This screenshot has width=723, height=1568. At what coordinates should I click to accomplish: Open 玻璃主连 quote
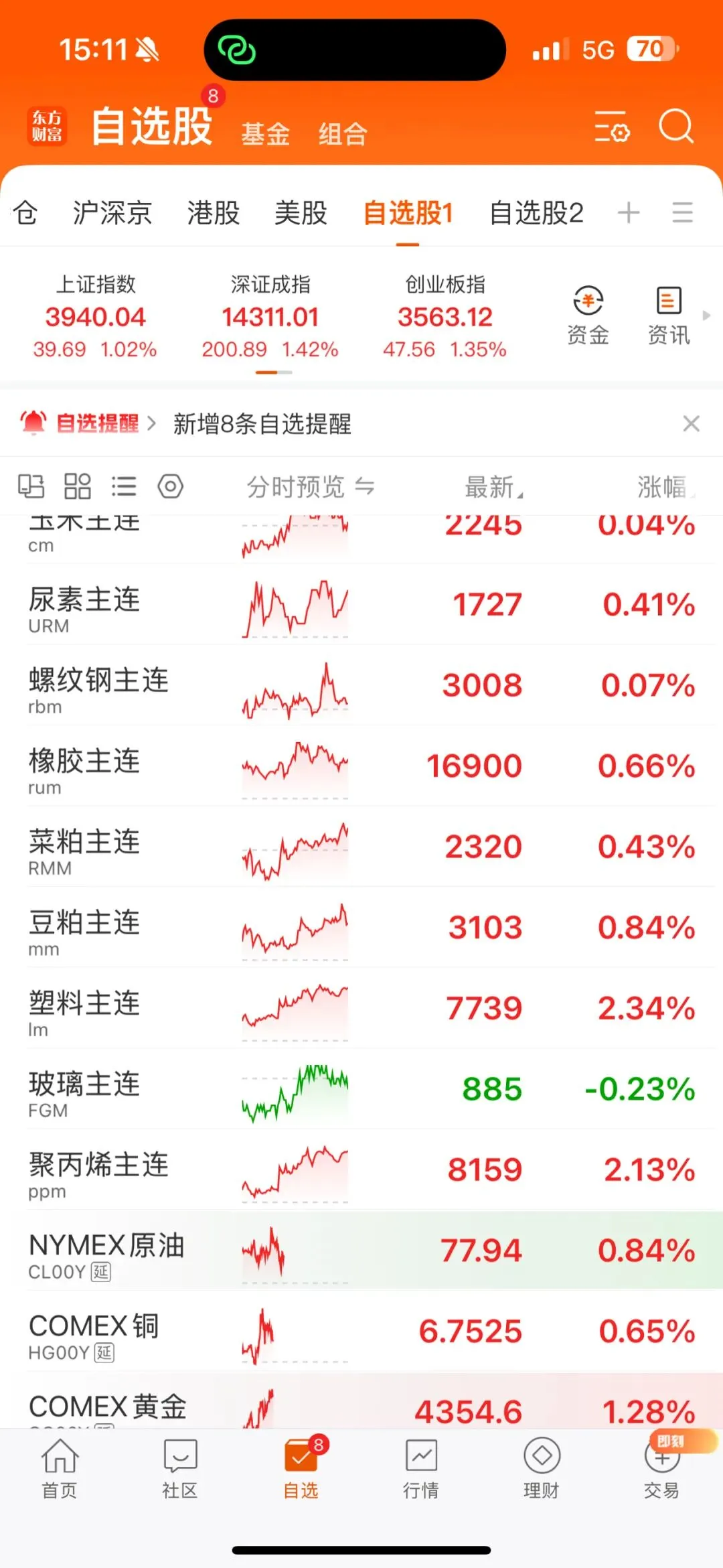pos(361,1089)
